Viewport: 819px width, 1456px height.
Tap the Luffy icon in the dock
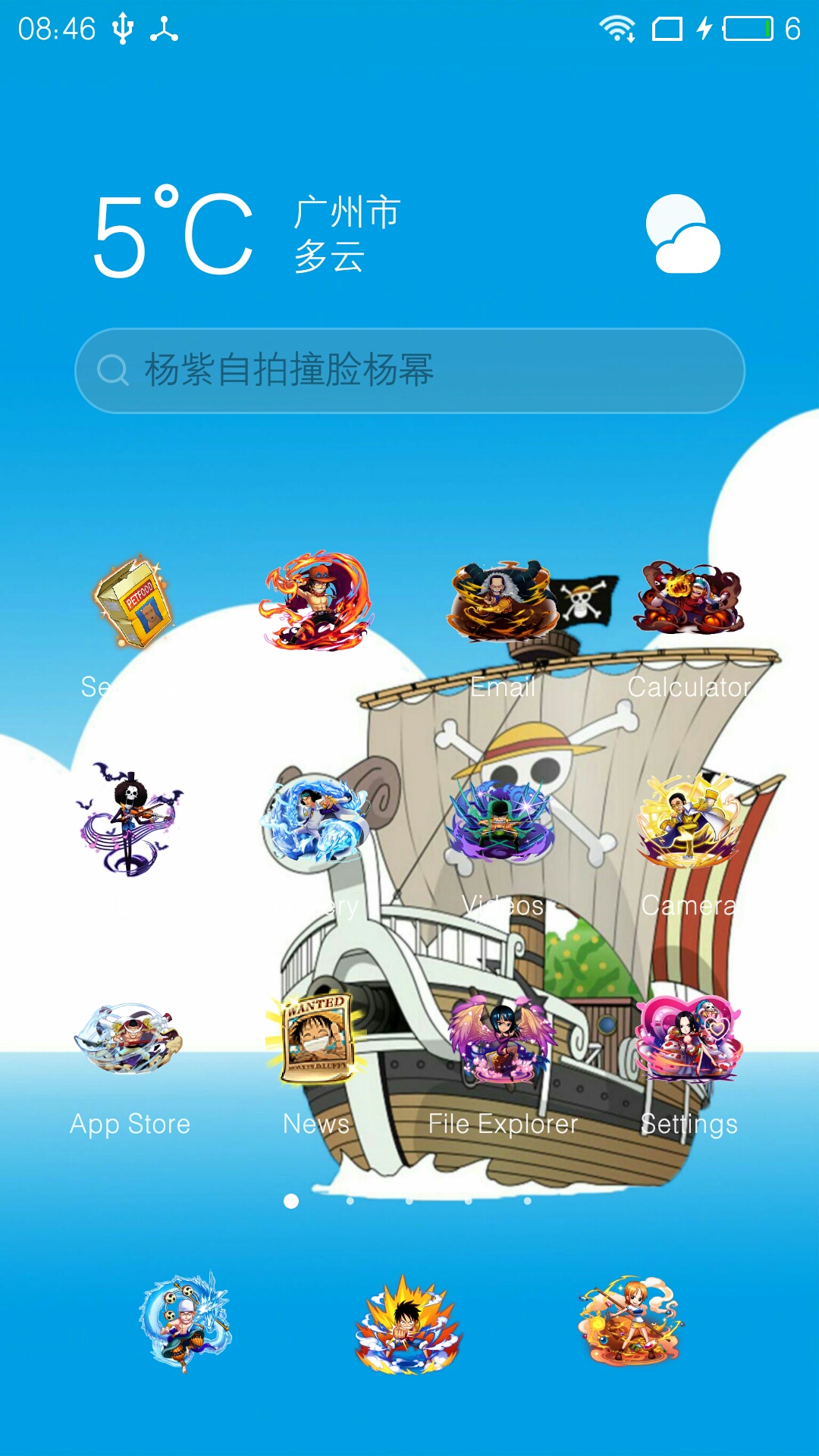tap(408, 1325)
